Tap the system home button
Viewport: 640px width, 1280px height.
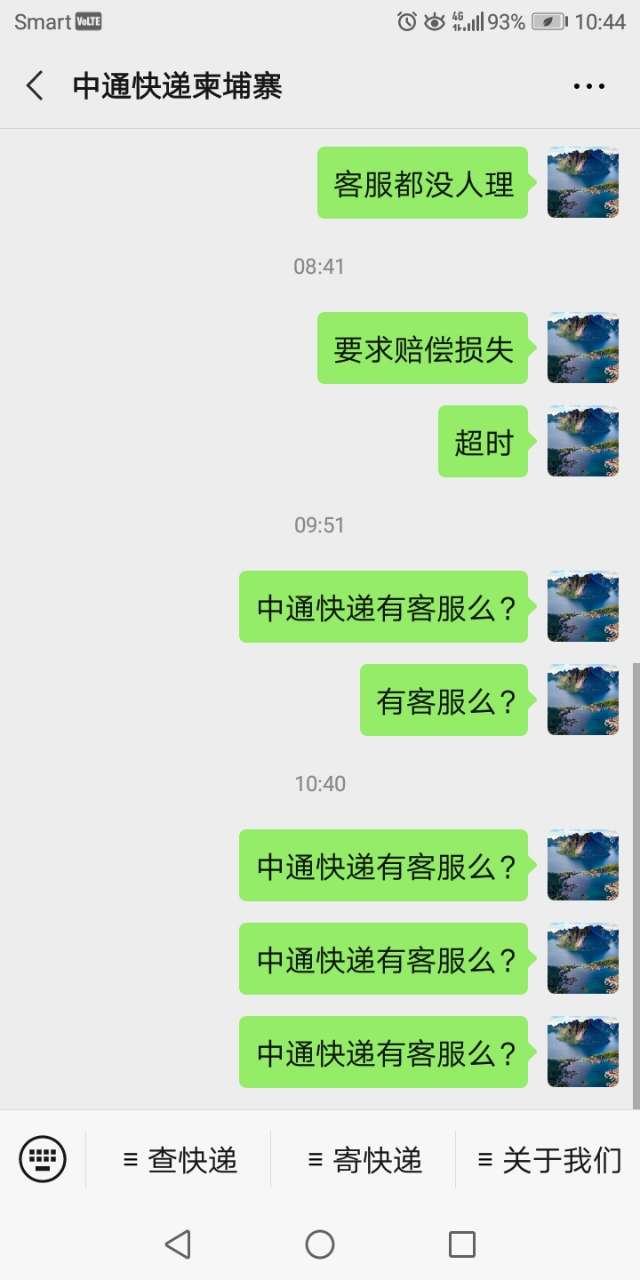[x=320, y=1244]
